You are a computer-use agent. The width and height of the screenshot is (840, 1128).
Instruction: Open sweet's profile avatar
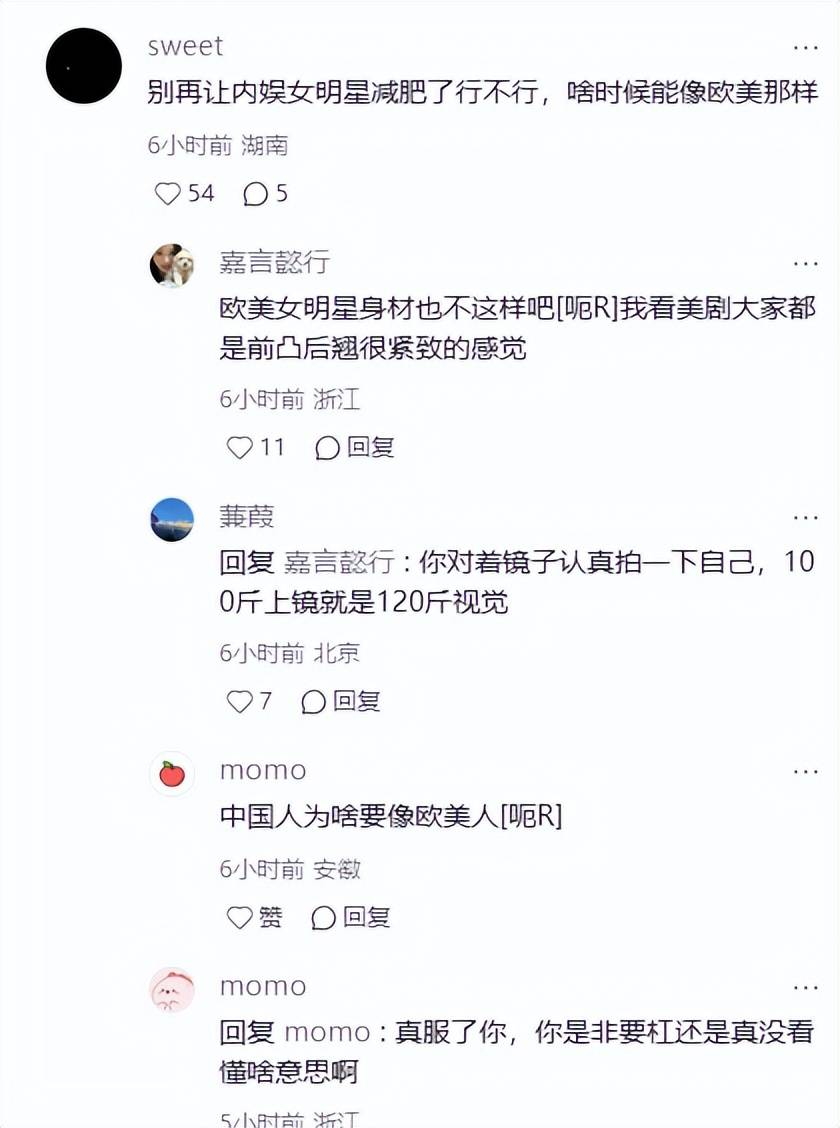click(x=84, y=66)
